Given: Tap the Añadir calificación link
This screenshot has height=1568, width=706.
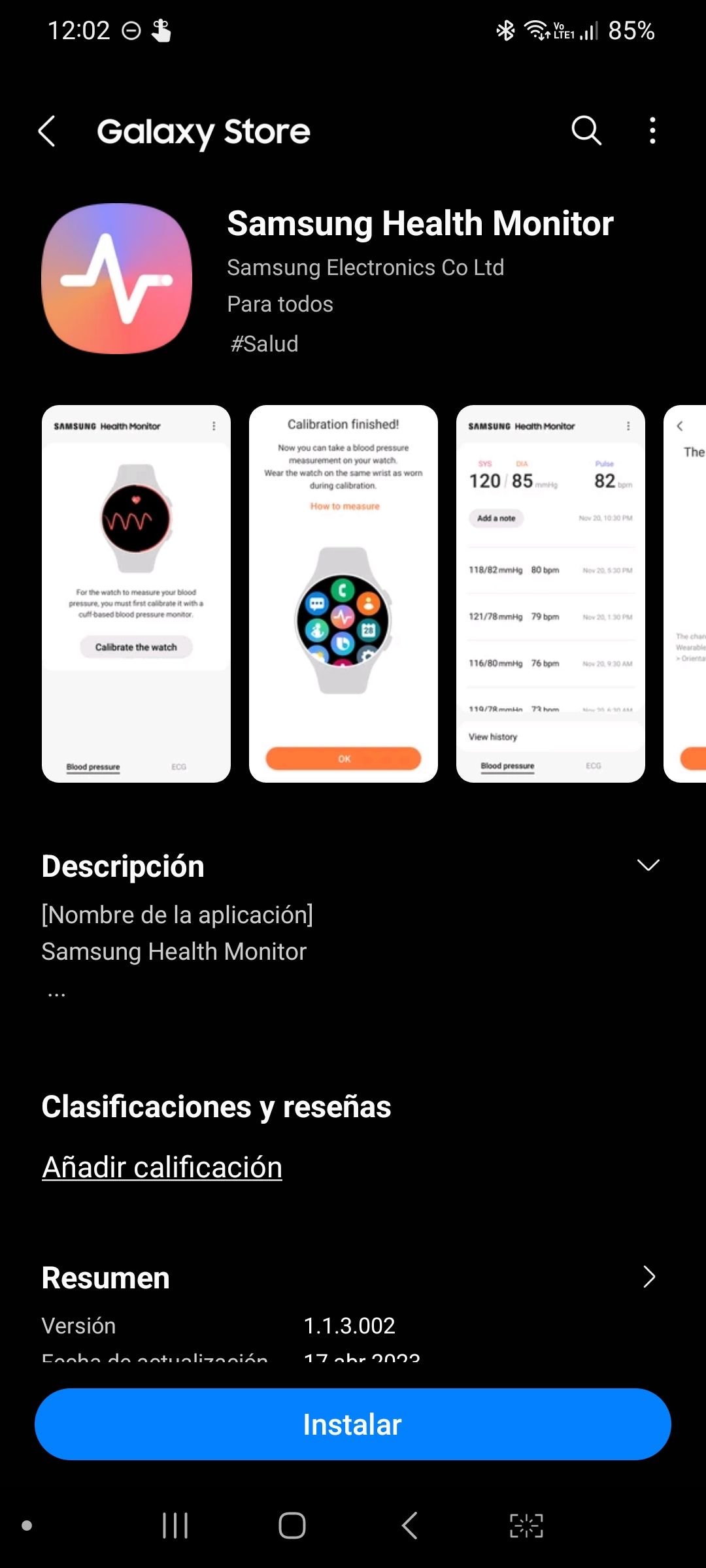Looking at the screenshot, I should click(162, 1168).
